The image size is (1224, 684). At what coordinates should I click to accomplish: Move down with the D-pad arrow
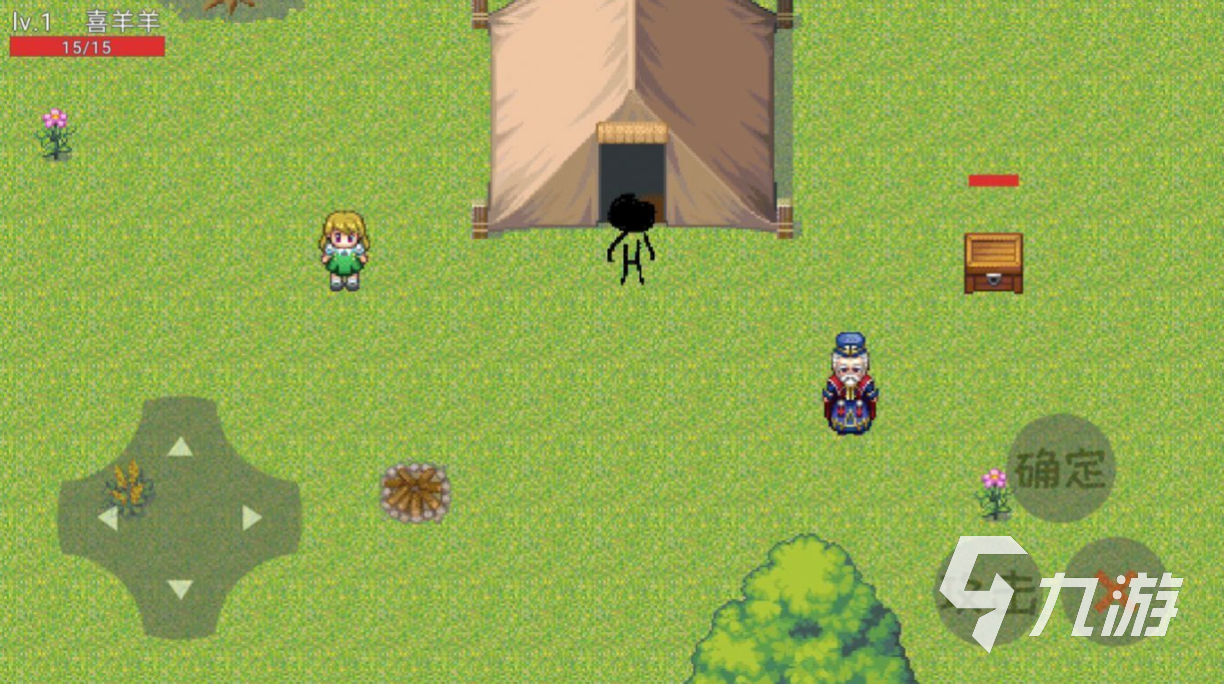(x=180, y=589)
